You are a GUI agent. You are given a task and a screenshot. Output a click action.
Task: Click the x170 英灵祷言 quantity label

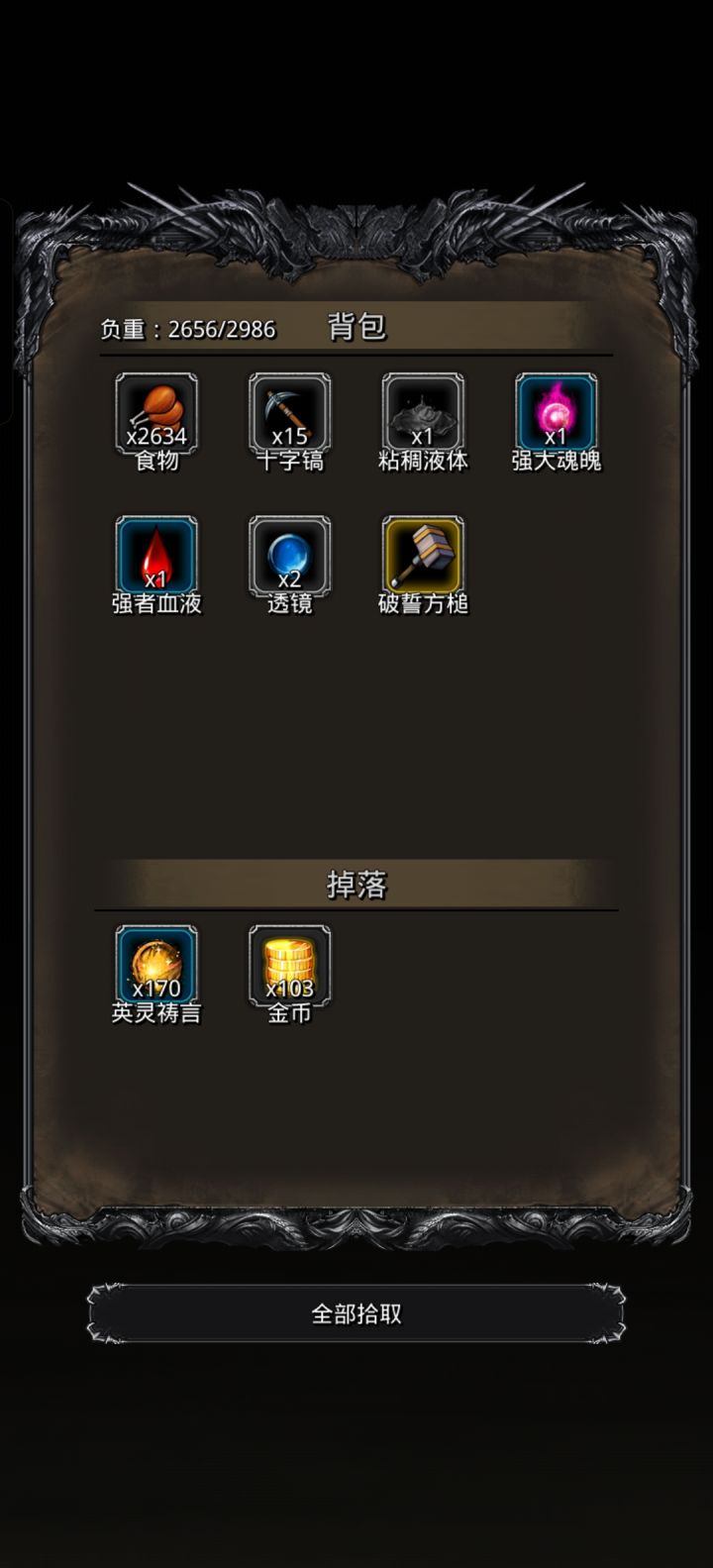[156, 989]
